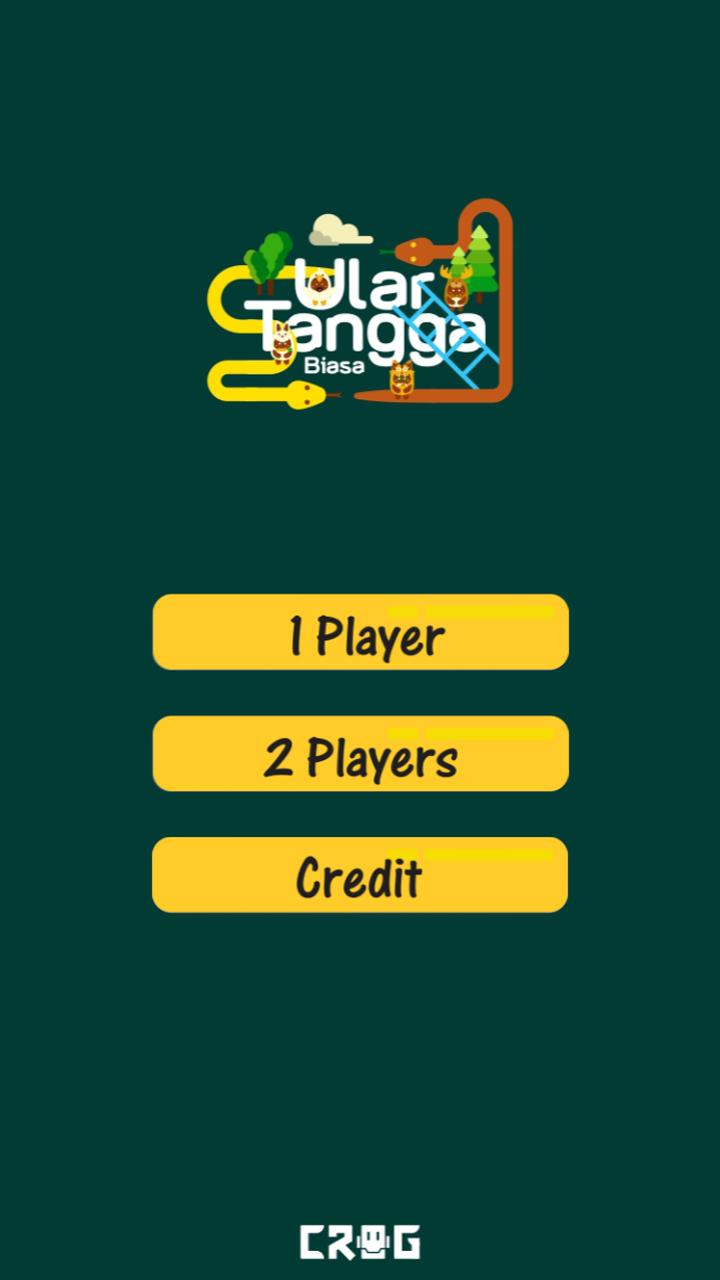
Task: Start a 2 Players game
Action: point(360,754)
